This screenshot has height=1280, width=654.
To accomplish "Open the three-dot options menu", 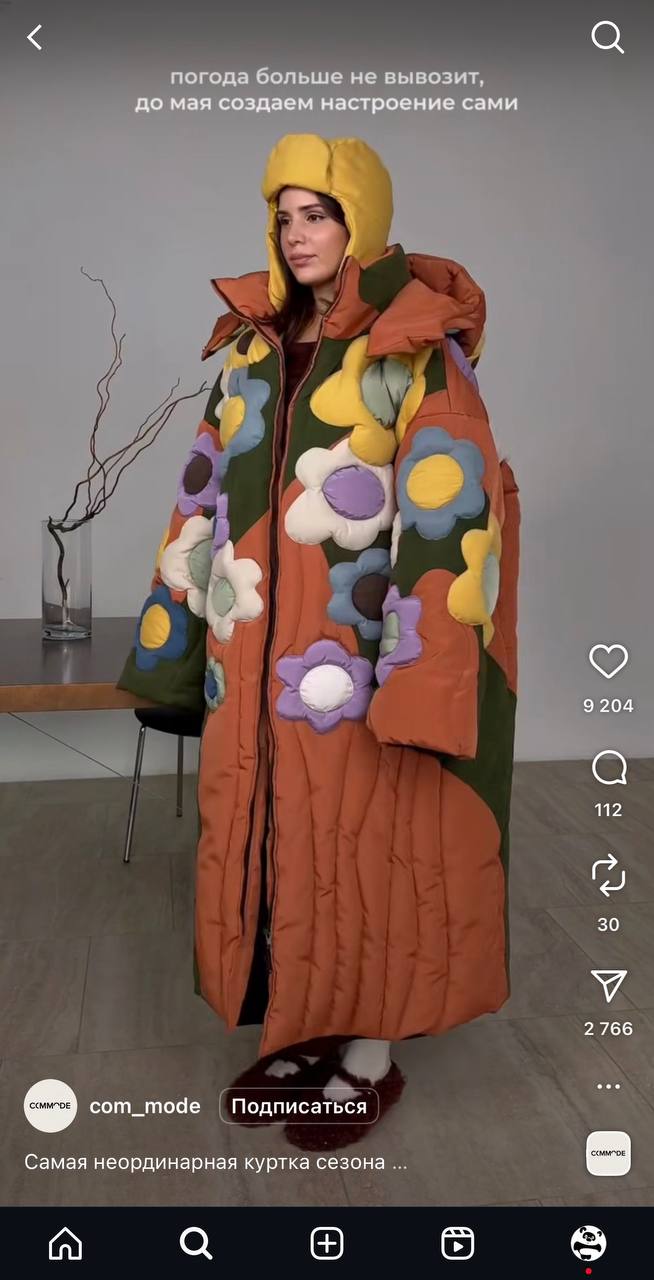I will [608, 1086].
